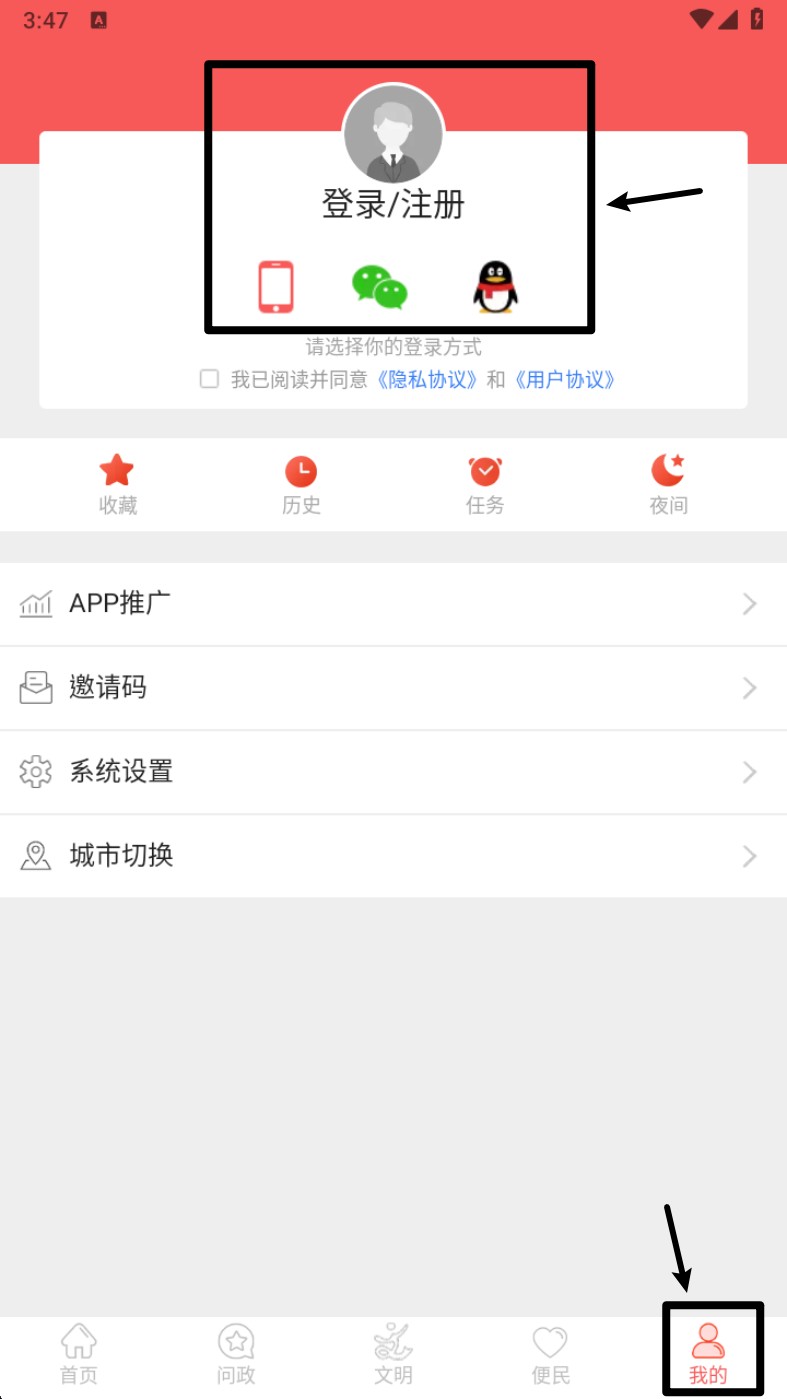Log in with the phone icon
Viewport: 787px width, 1399px height.
coord(276,287)
